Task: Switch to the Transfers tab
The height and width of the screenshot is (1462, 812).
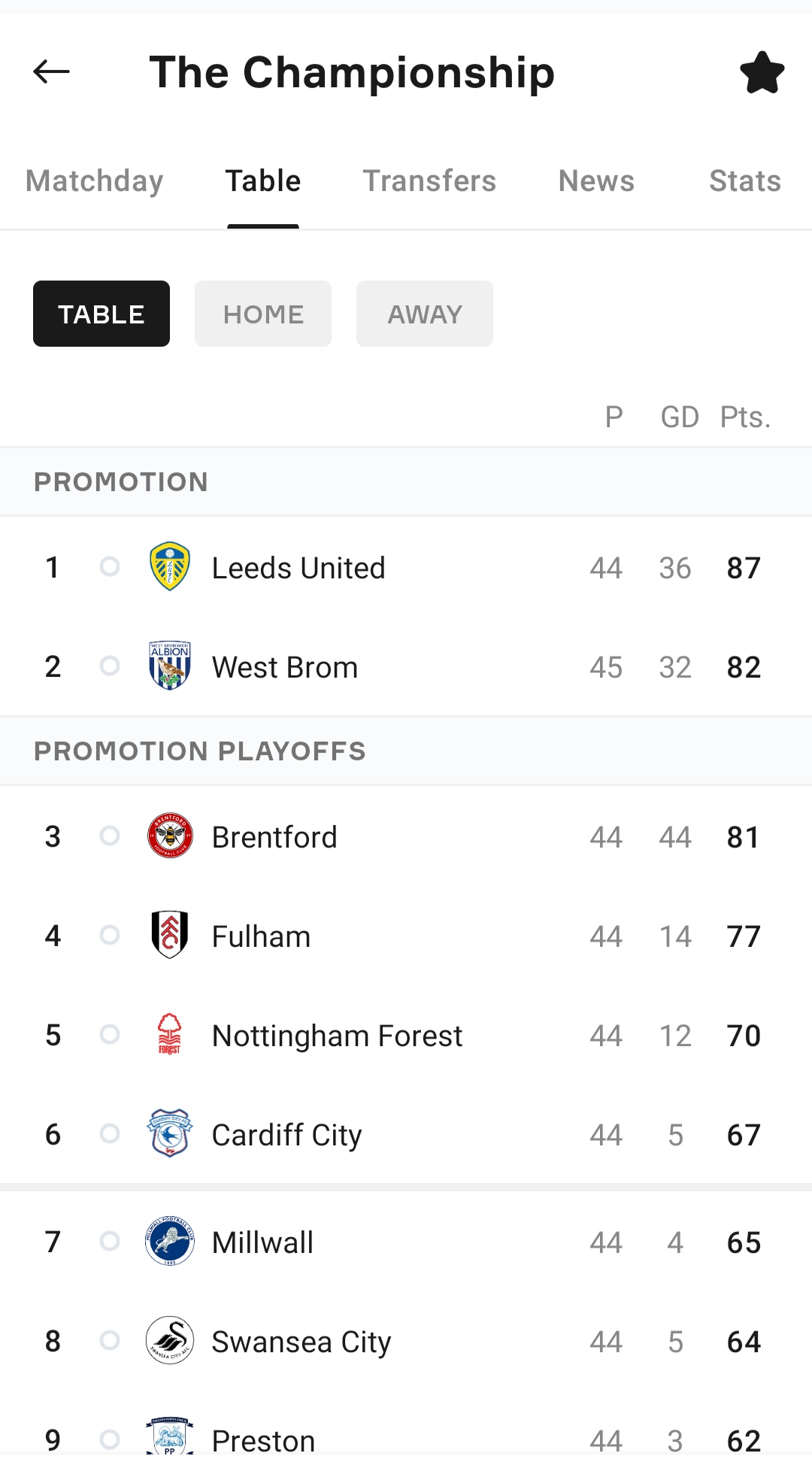Action: (x=429, y=180)
